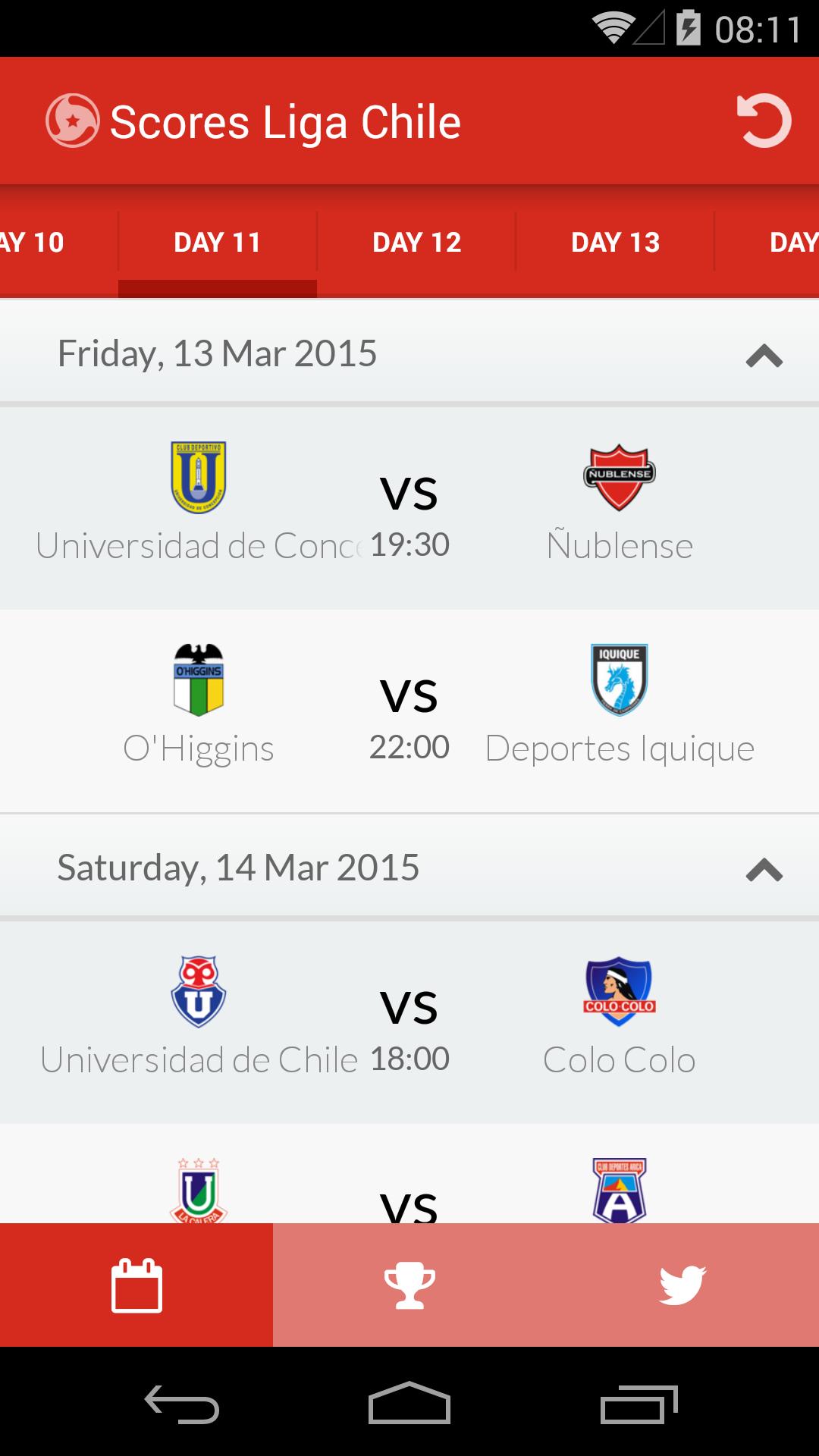
Task: Select the DAY 11 tab
Action: [x=218, y=243]
